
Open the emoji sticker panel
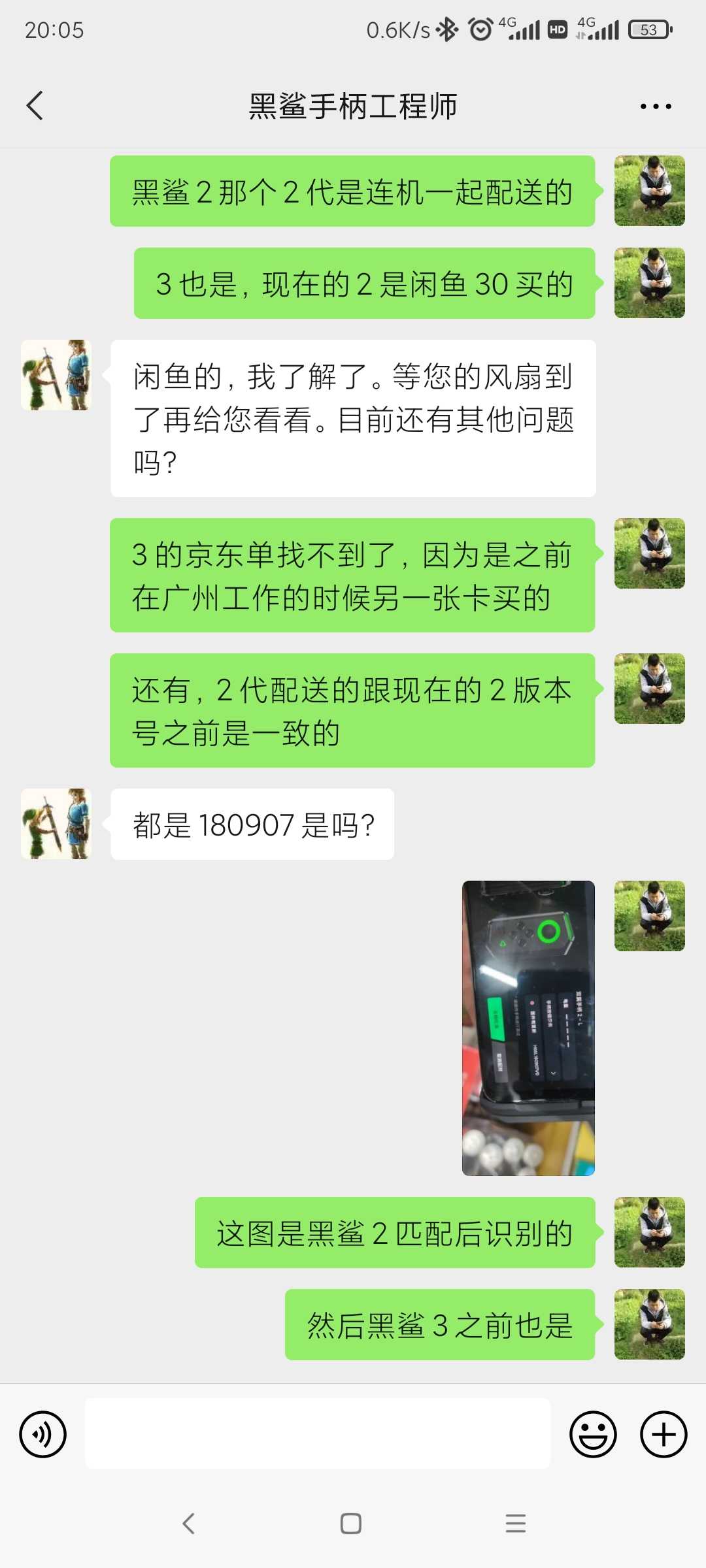click(593, 1434)
